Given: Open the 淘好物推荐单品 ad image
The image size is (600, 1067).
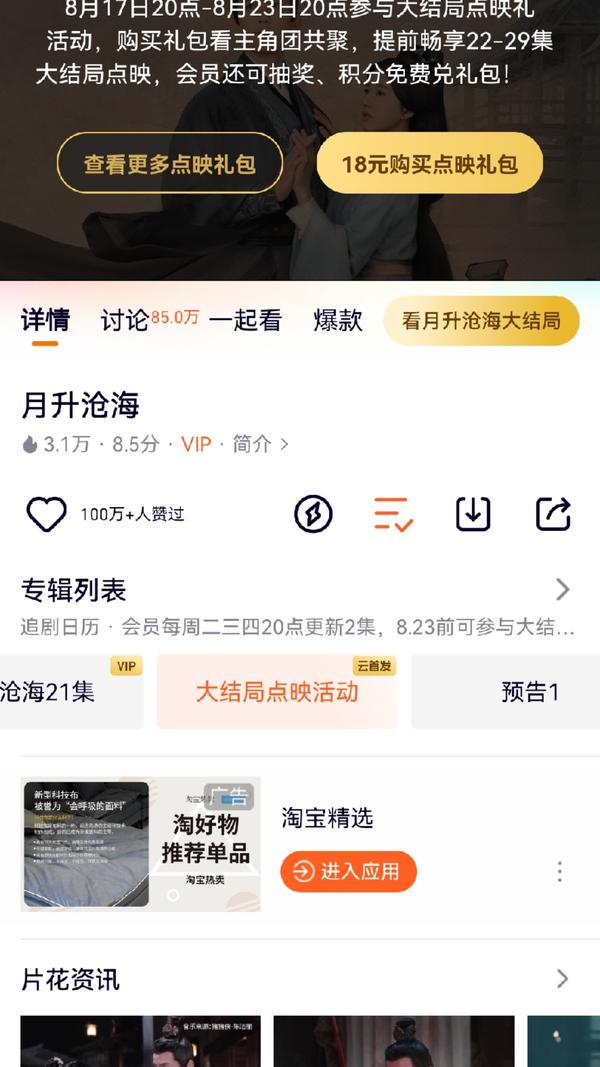Looking at the screenshot, I should pos(140,844).
